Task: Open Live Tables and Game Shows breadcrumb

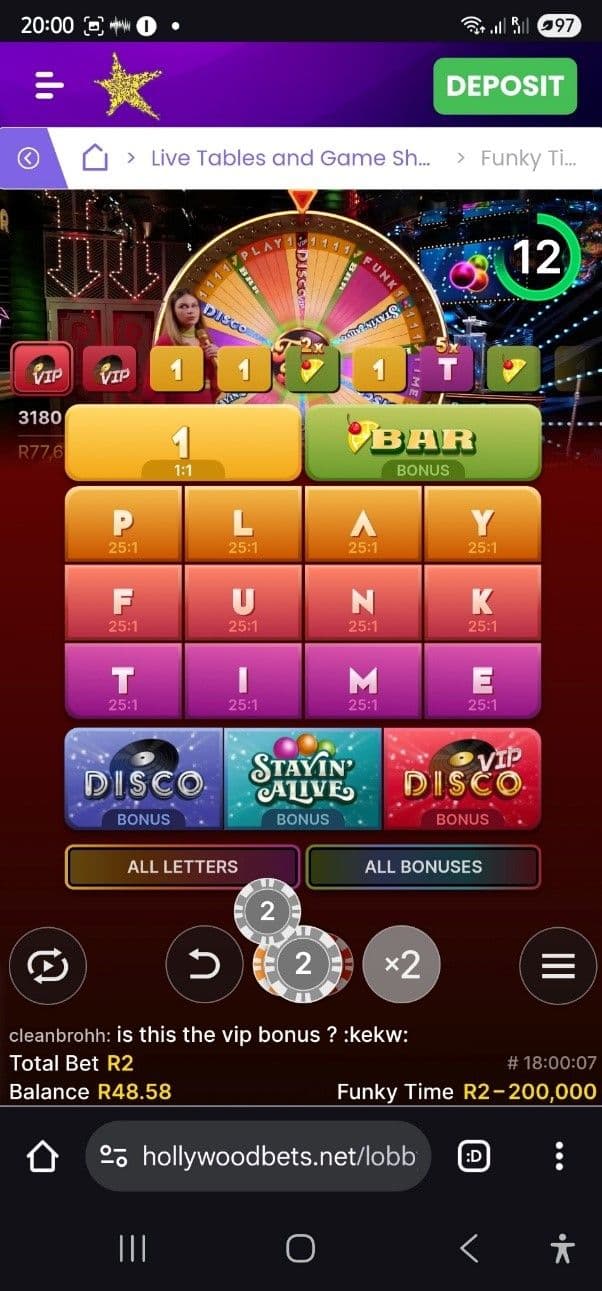Action: pyautogui.click(x=290, y=158)
